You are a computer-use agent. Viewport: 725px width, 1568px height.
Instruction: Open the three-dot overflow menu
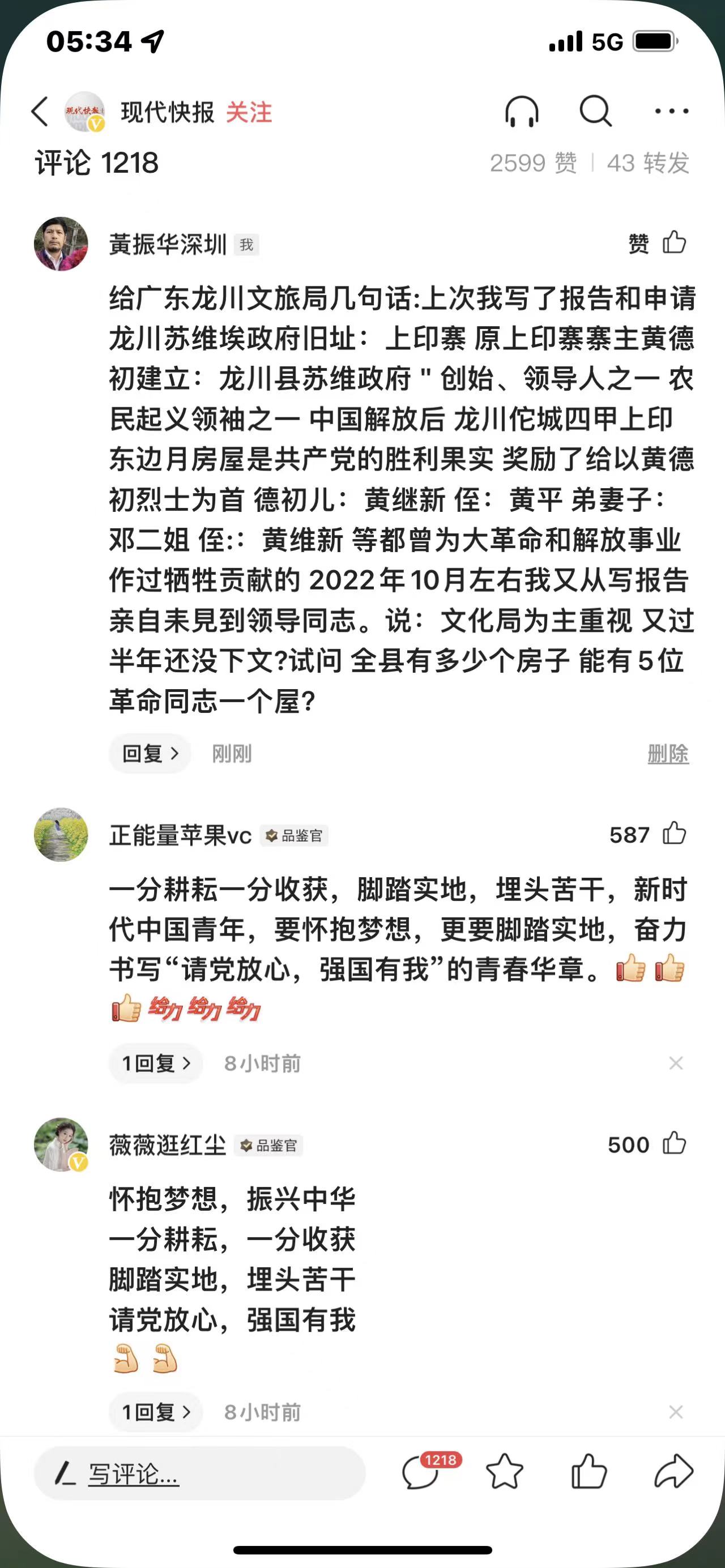pyautogui.click(x=671, y=112)
